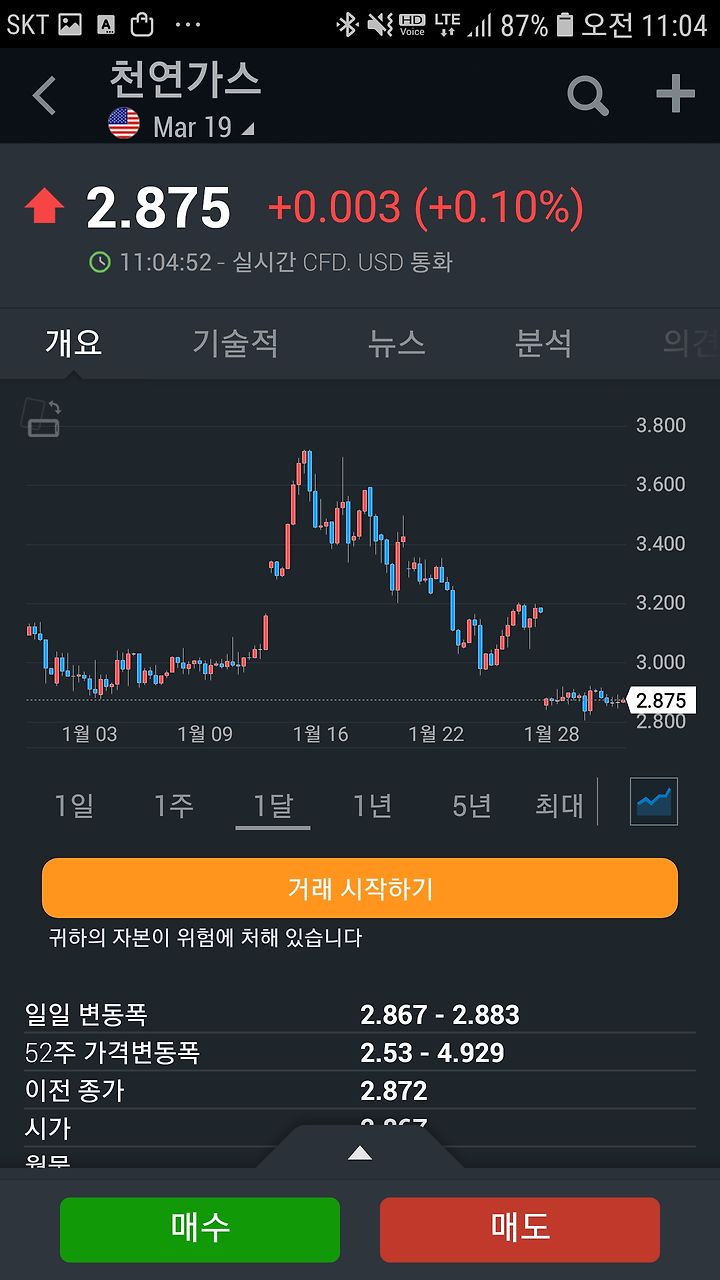Screen dimensions: 720x1280
Task: Select the 개요 tab
Action: [x=74, y=343]
